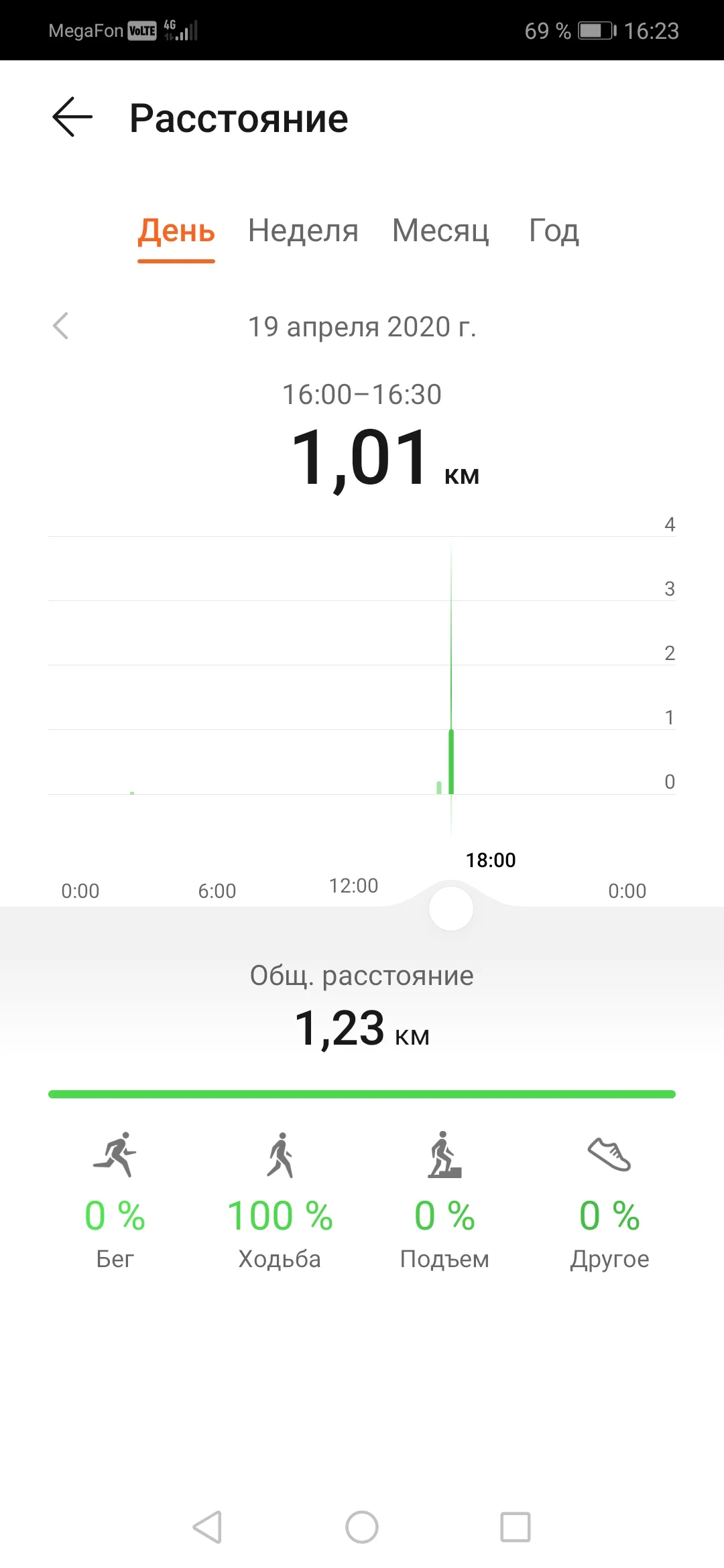Switch to the Неделя tab

(303, 231)
